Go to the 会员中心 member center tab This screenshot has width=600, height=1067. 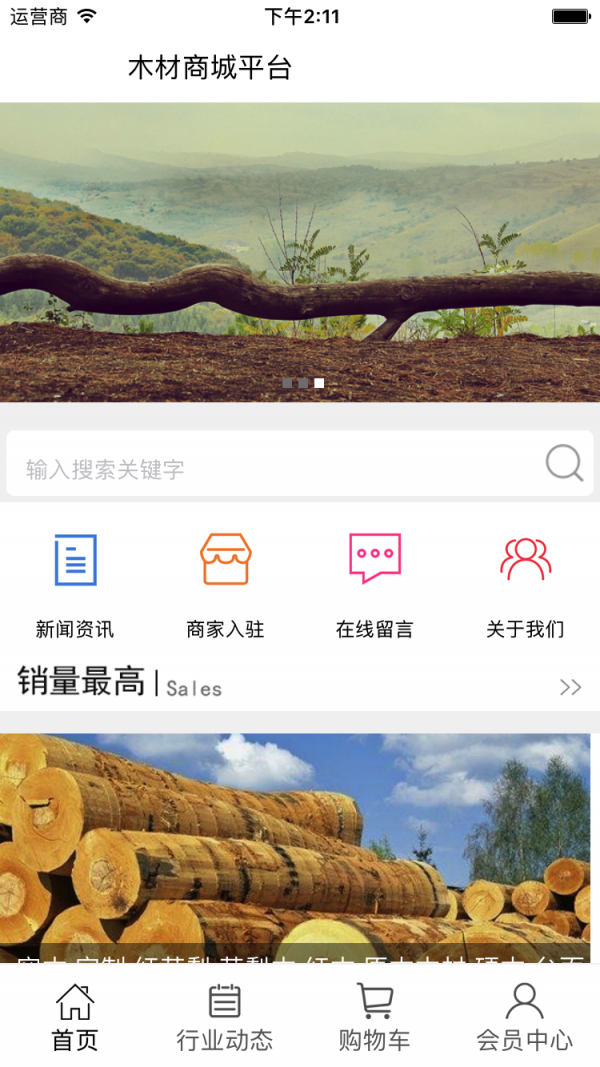525,1017
